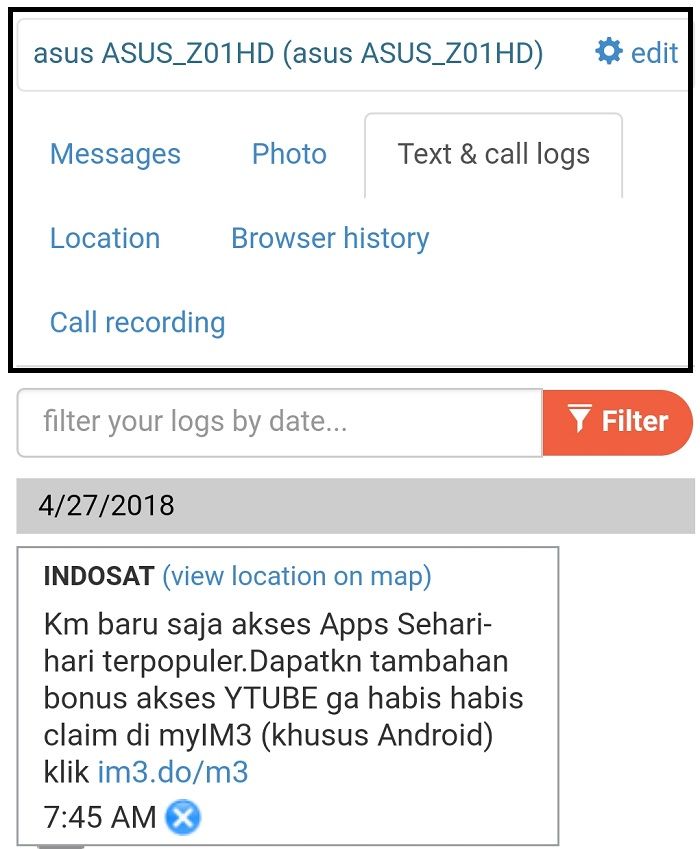Apply the orange Filter button
This screenshot has height=849, width=700.
[x=617, y=422]
